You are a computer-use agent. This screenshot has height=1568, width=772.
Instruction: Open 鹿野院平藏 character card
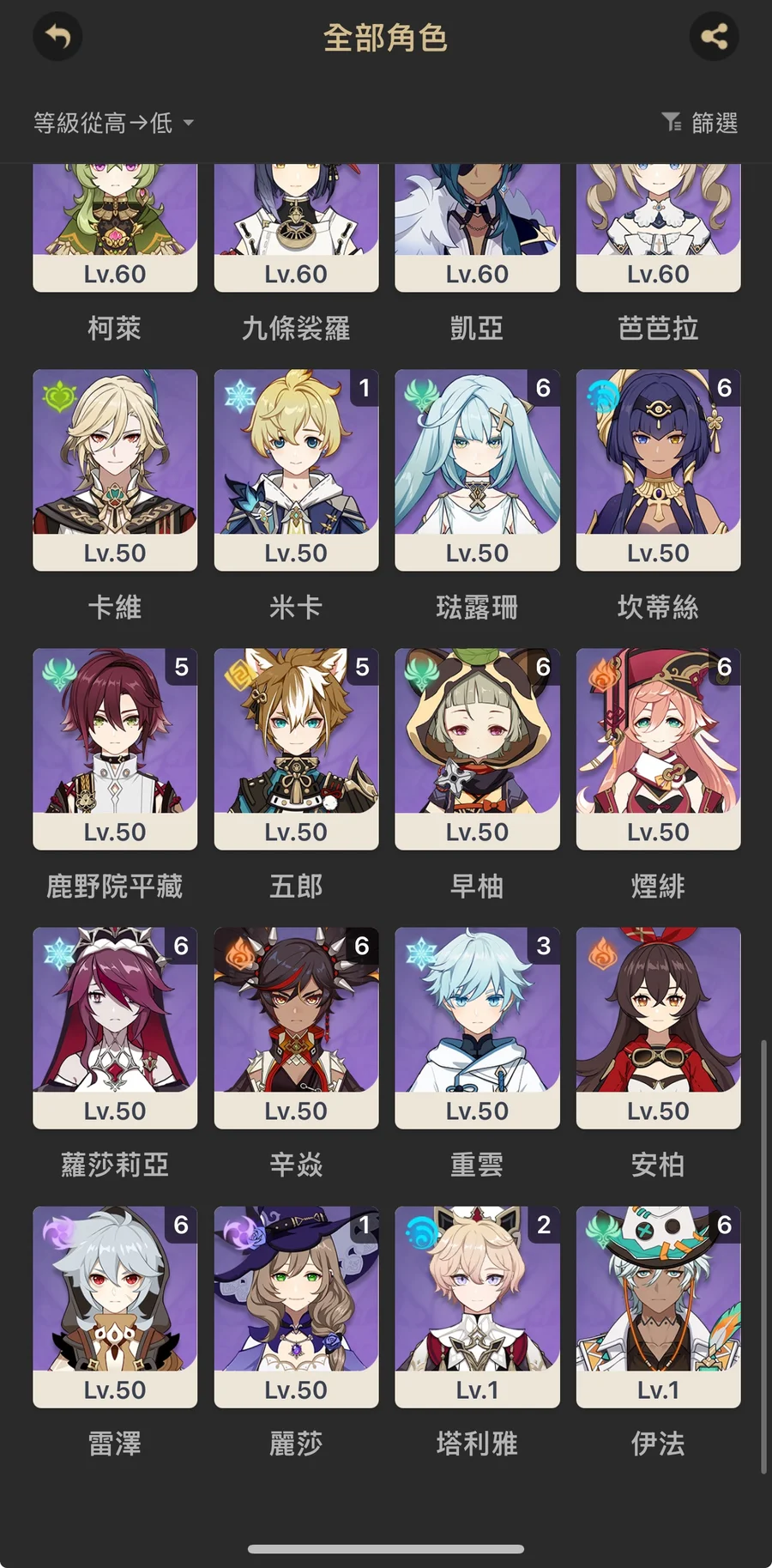pos(115,748)
